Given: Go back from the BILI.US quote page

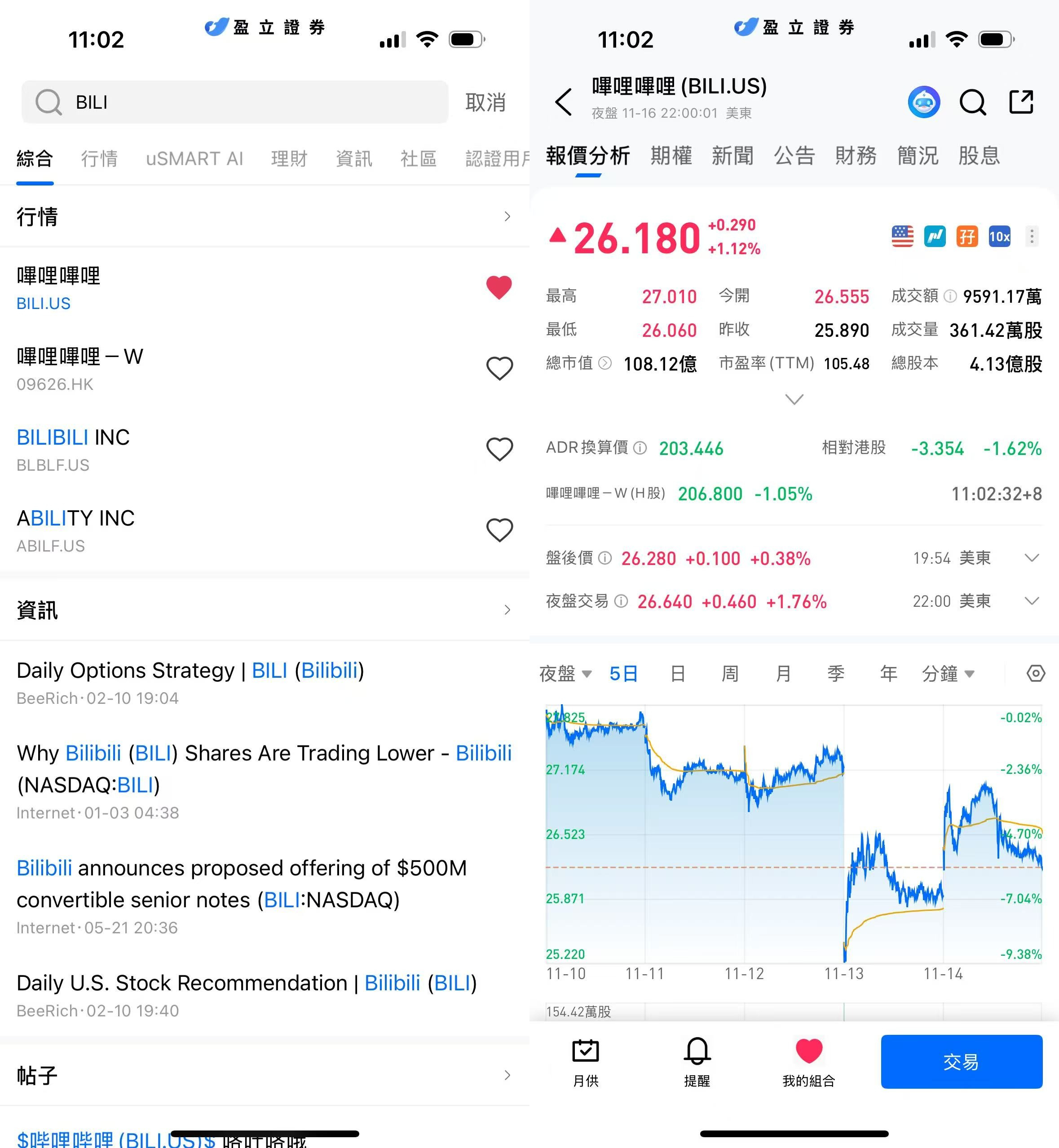Looking at the screenshot, I should (x=564, y=102).
